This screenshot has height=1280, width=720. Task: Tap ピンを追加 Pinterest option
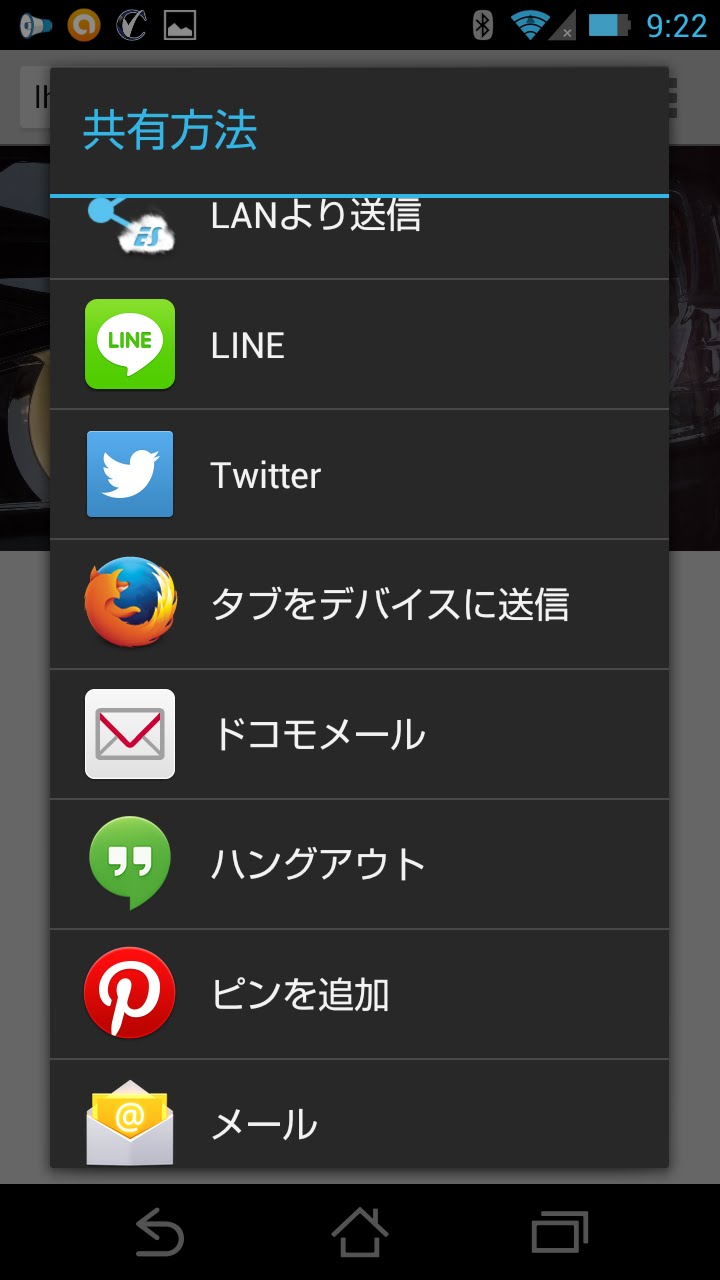[x=359, y=994]
